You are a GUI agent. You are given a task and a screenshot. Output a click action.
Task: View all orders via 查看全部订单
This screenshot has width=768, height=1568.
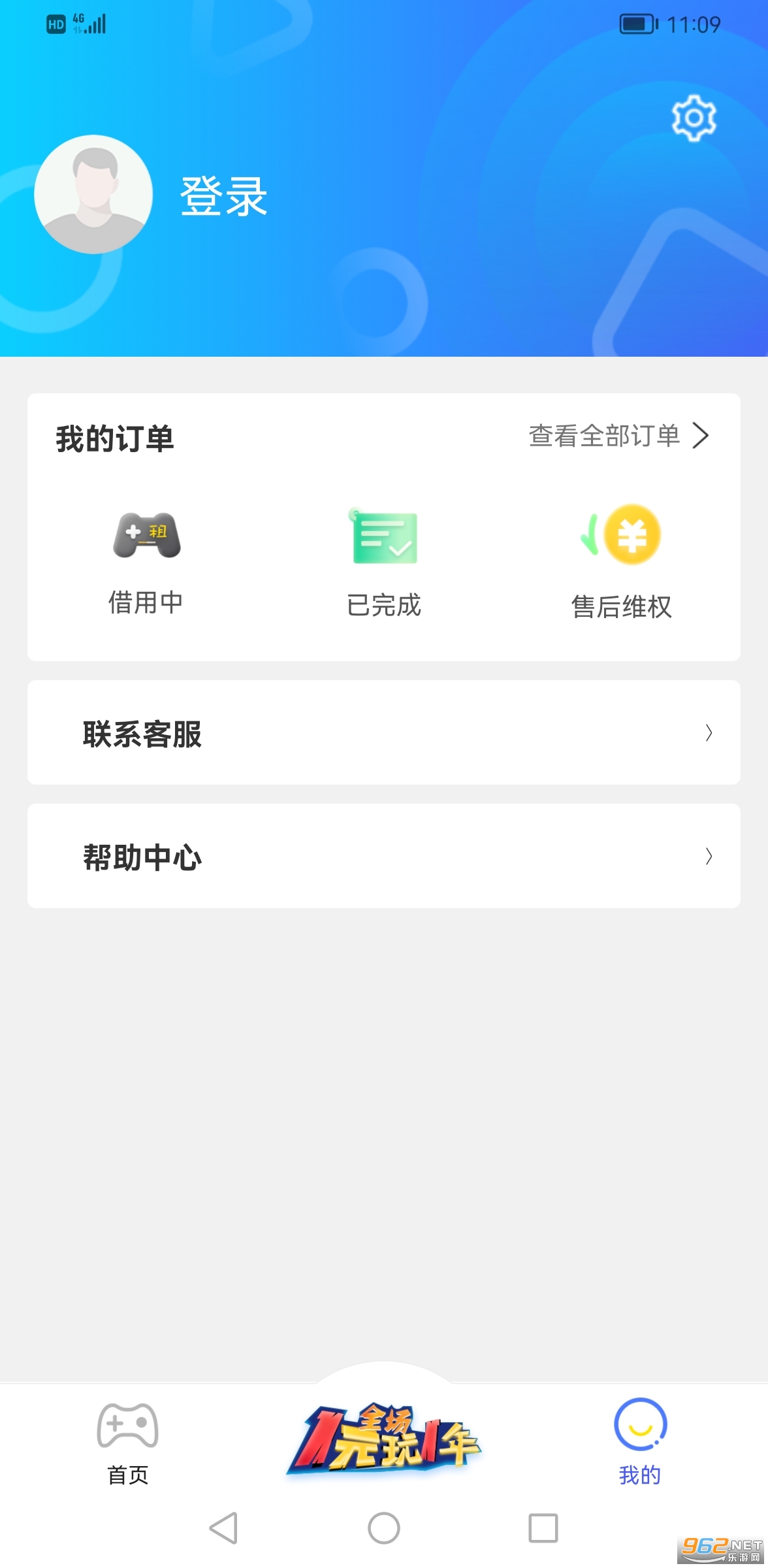click(618, 436)
